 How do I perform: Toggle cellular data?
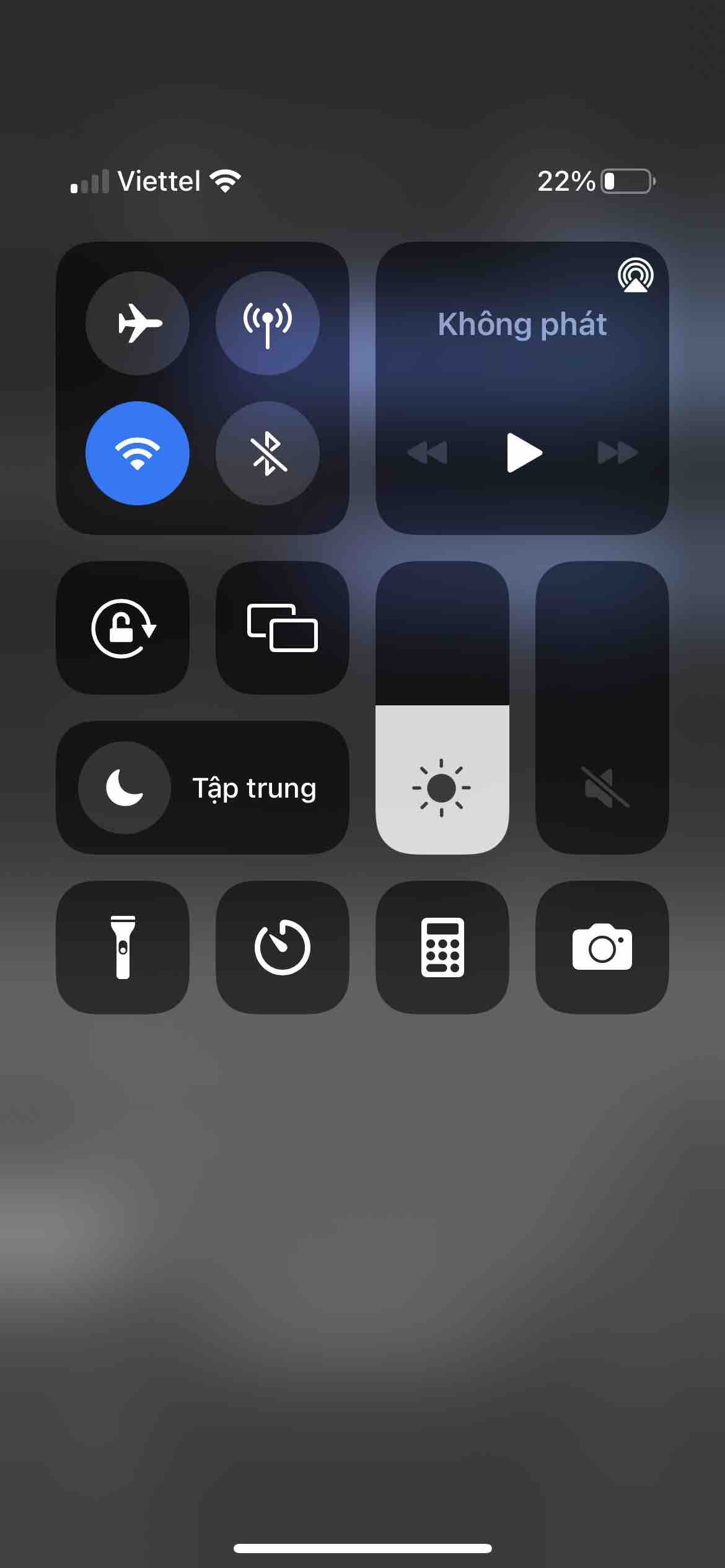pyautogui.click(x=268, y=323)
